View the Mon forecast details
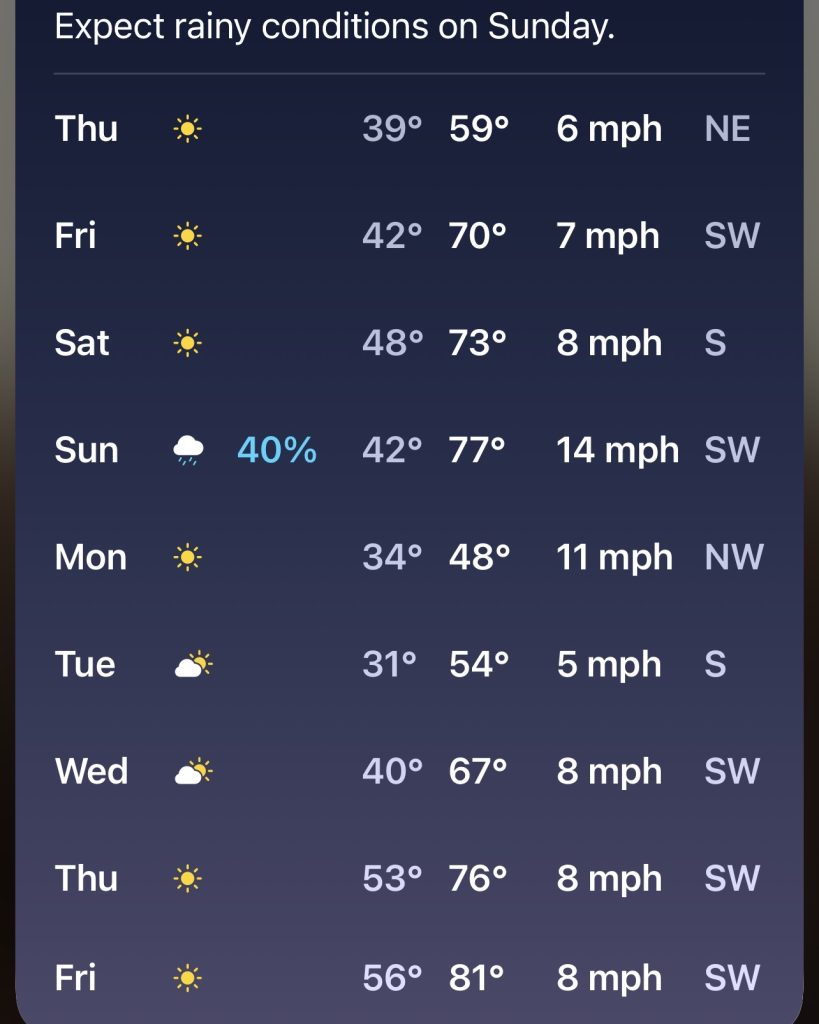The width and height of the screenshot is (819, 1024). (x=409, y=557)
